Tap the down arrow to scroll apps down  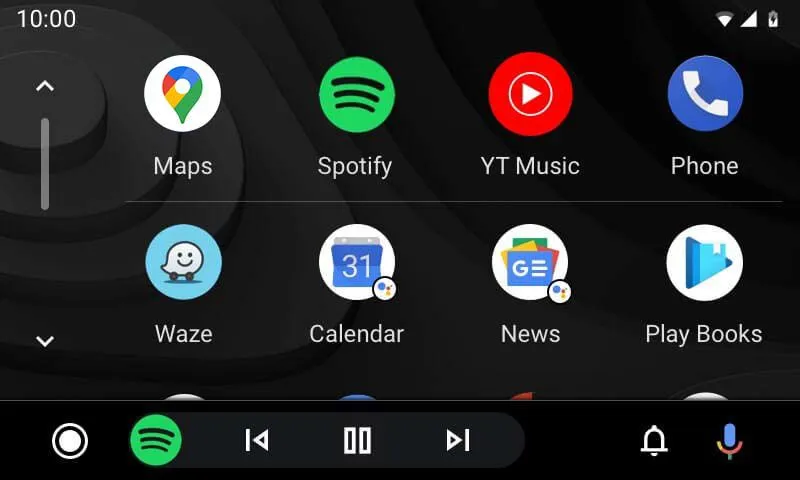coord(44,341)
